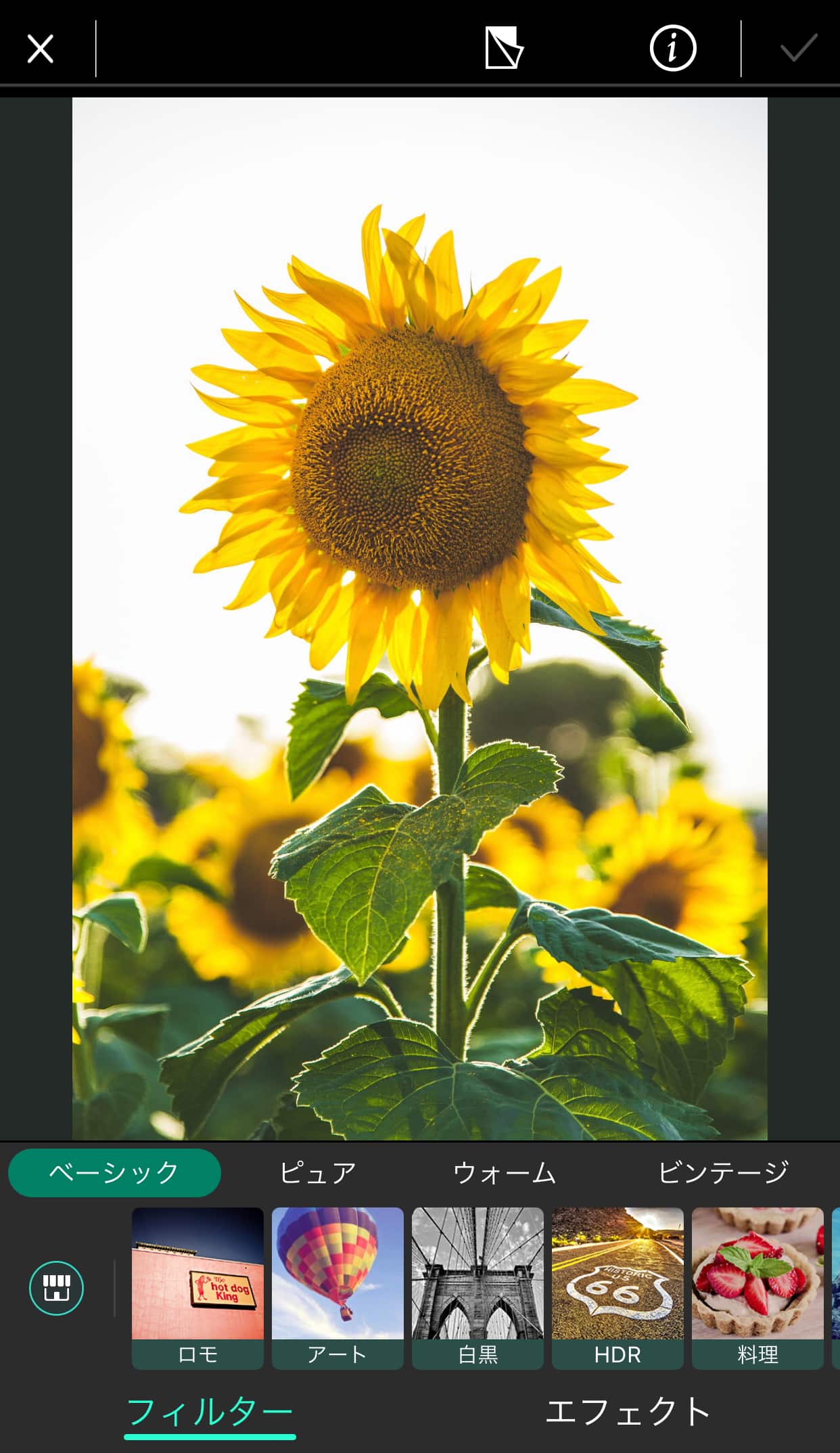This screenshot has width=840, height=1453.
Task: Apply the 白黒 filter
Action: [477, 1288]
